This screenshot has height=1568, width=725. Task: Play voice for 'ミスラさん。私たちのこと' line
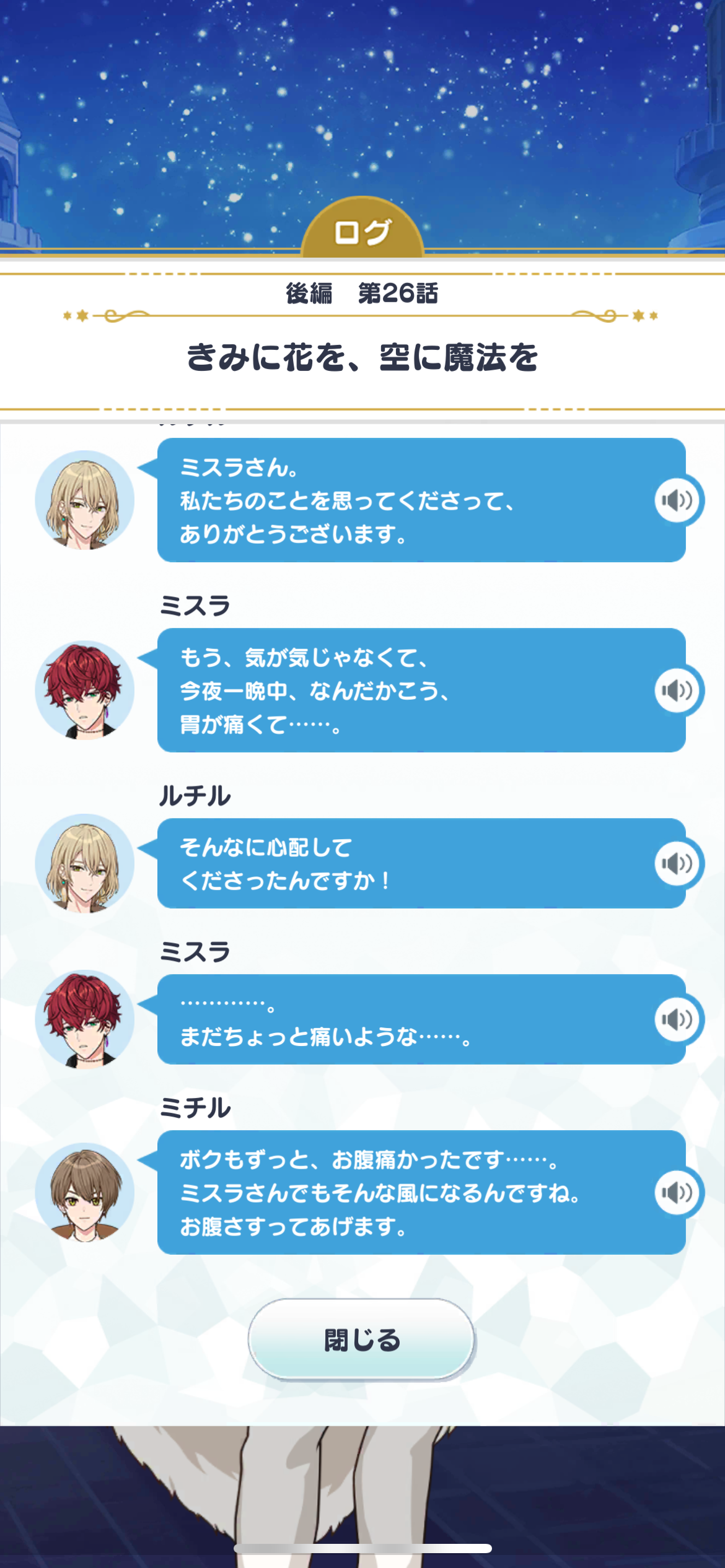[x=677, y=500]
